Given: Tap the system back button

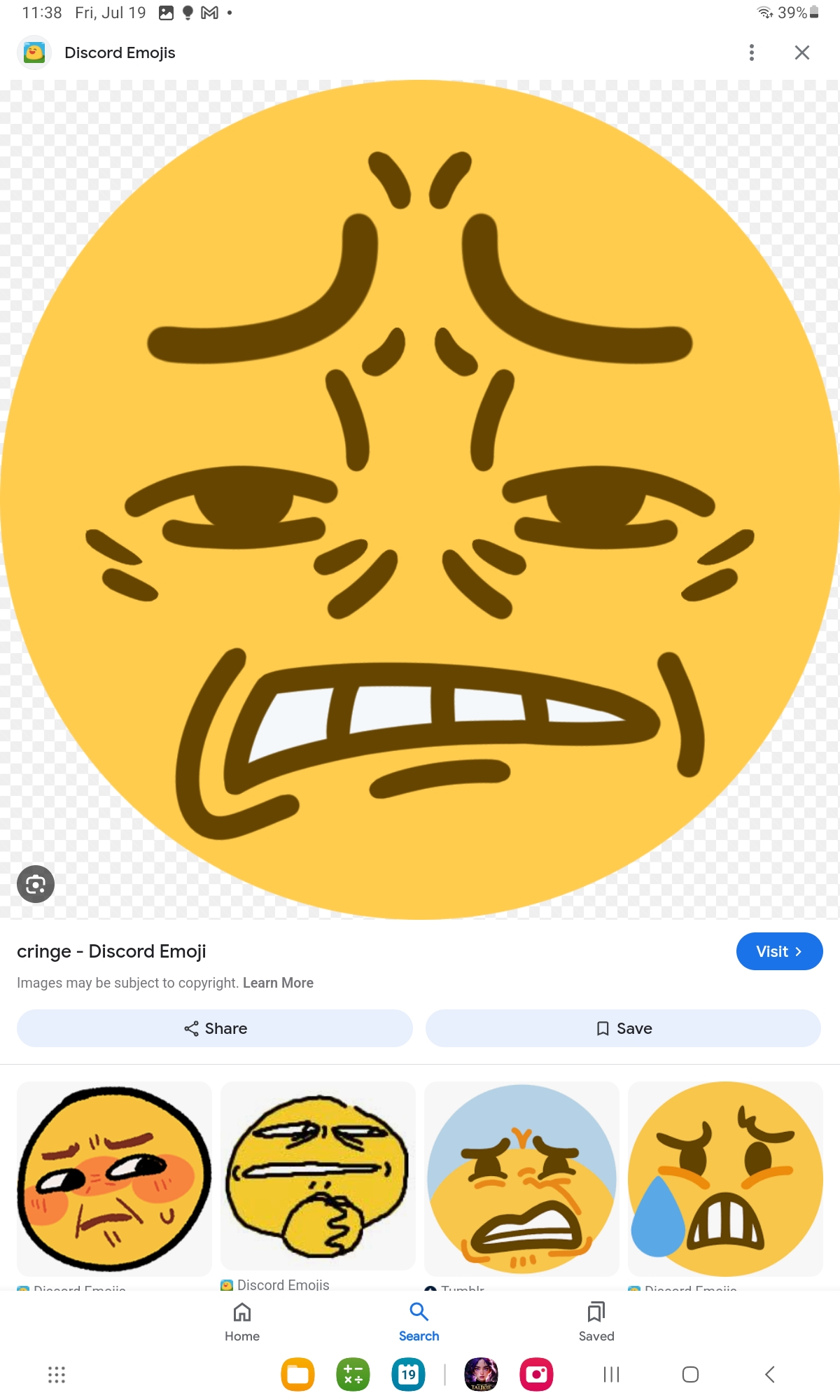Looking at the screenshot, I should (769, 1374).
